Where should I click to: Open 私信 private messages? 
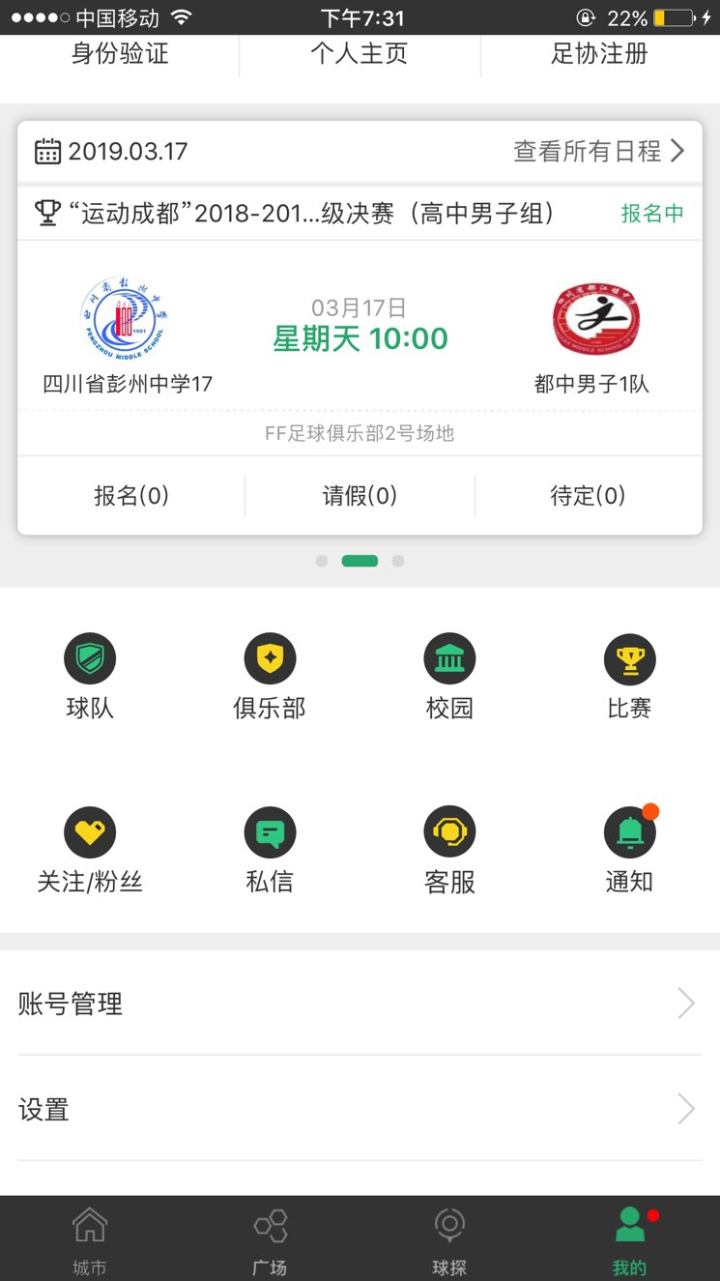coord(270,850)
